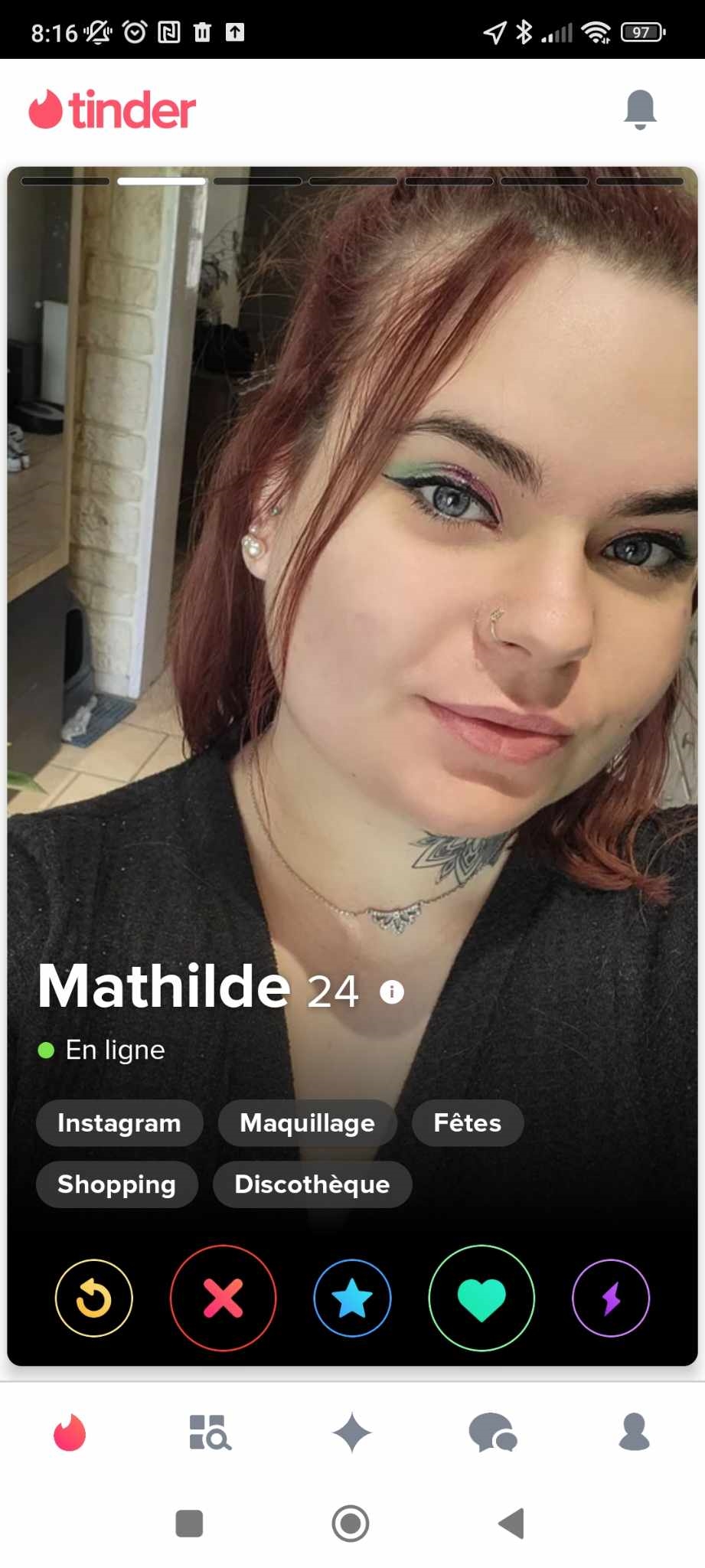Pass on Mathilde with the red X

click(223, 1298)
